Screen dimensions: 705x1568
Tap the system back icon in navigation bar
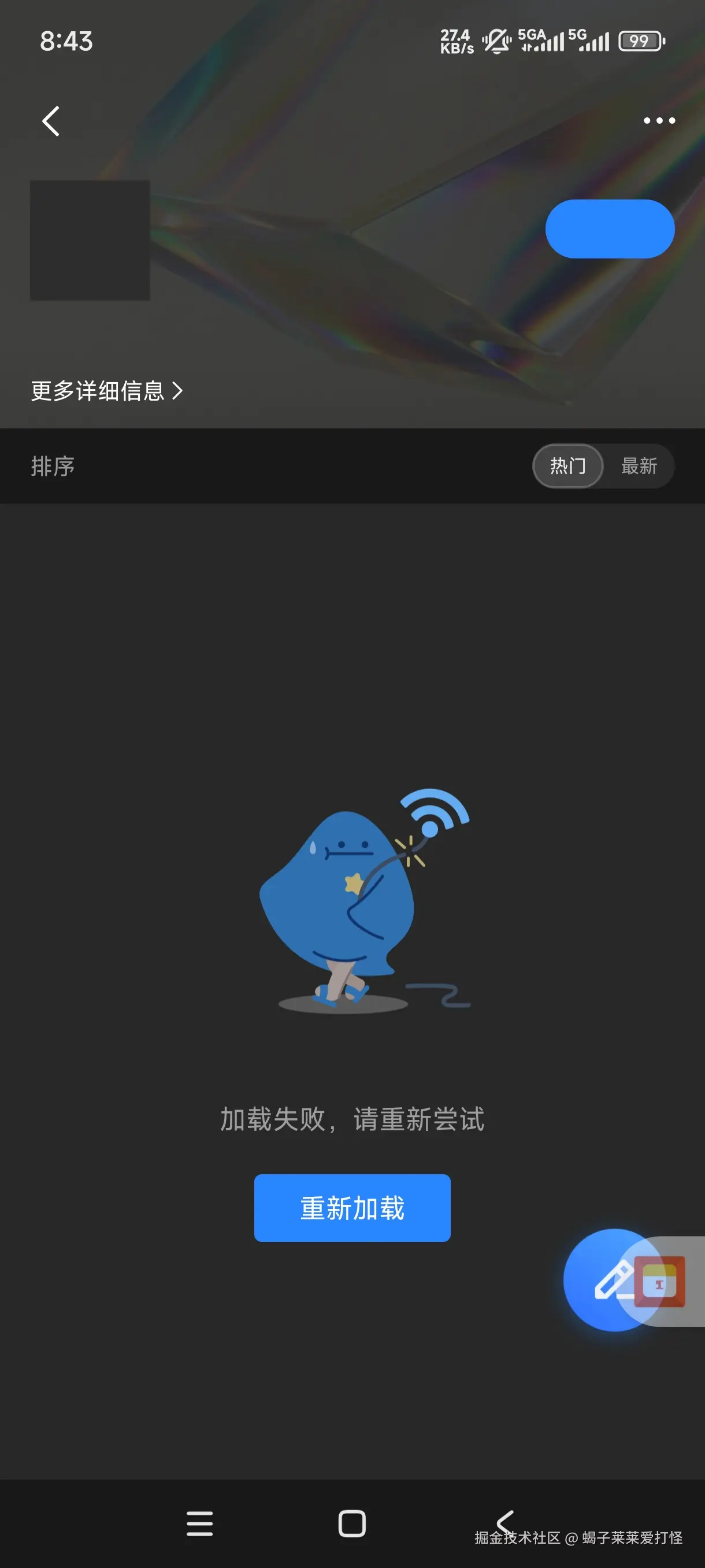click(x=504, y=1523)
